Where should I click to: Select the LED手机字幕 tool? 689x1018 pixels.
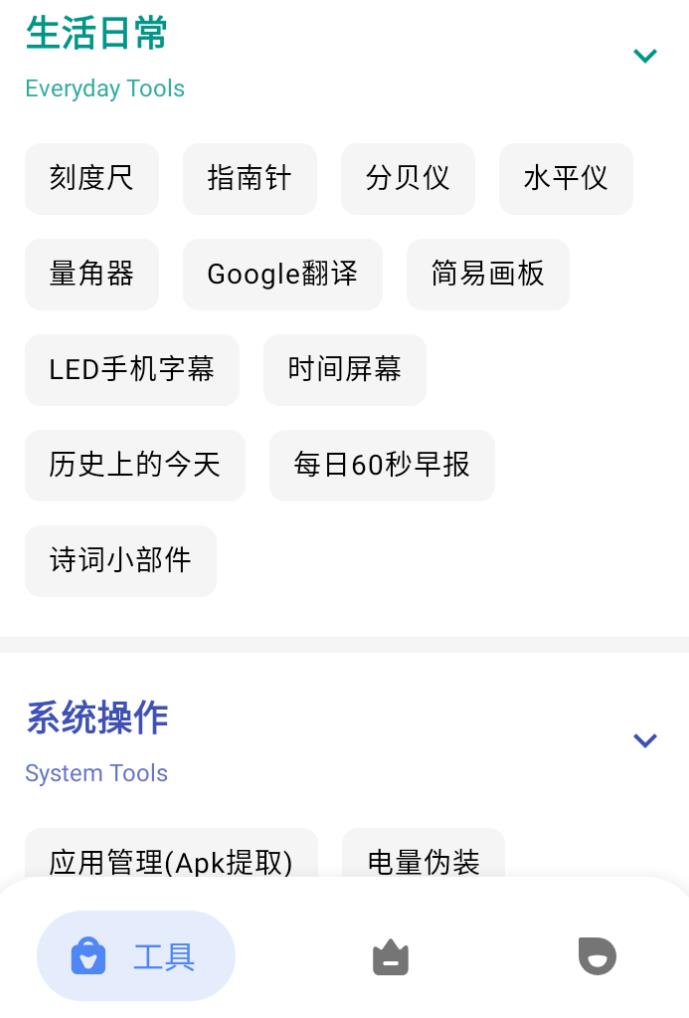(131, 370)
